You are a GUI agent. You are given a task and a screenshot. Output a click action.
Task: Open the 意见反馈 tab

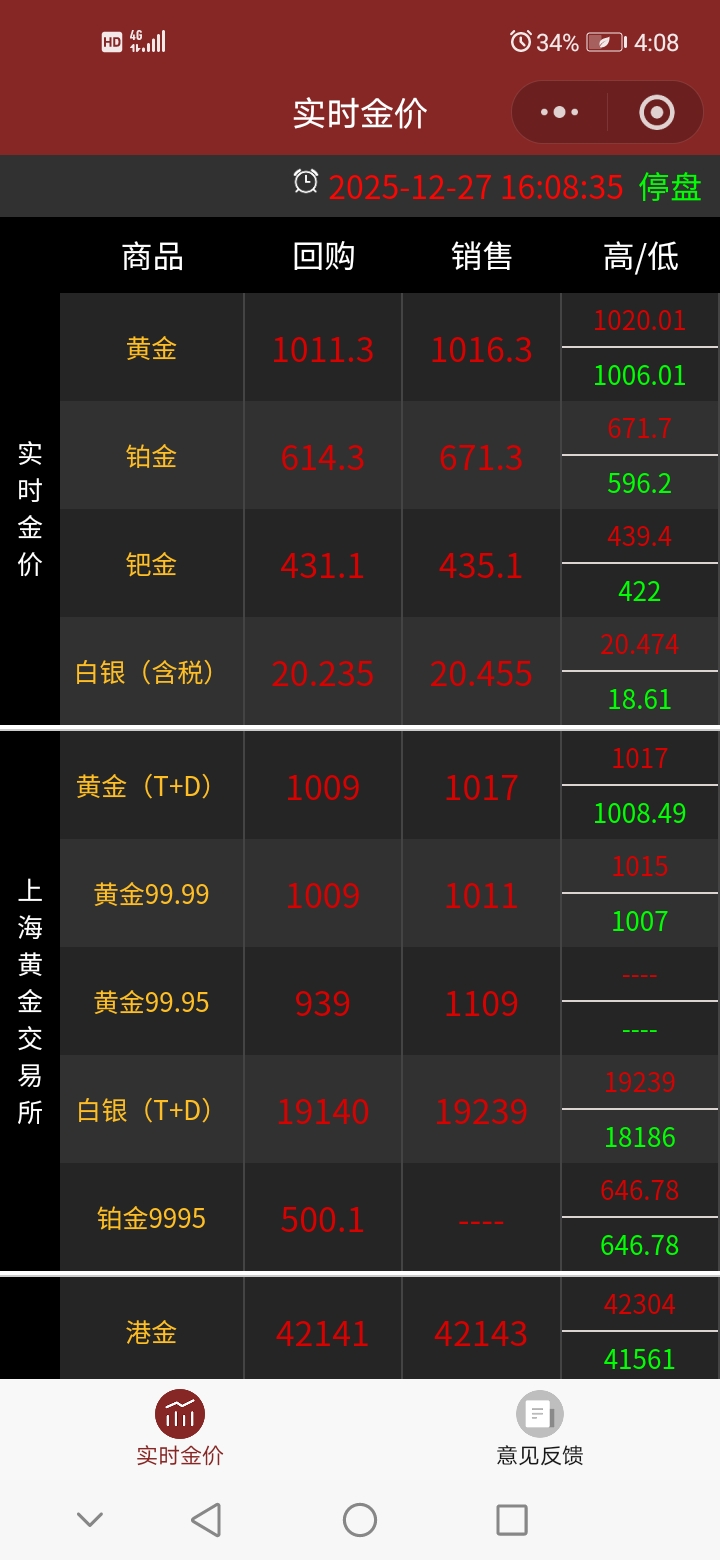(x=540, y=1428)
